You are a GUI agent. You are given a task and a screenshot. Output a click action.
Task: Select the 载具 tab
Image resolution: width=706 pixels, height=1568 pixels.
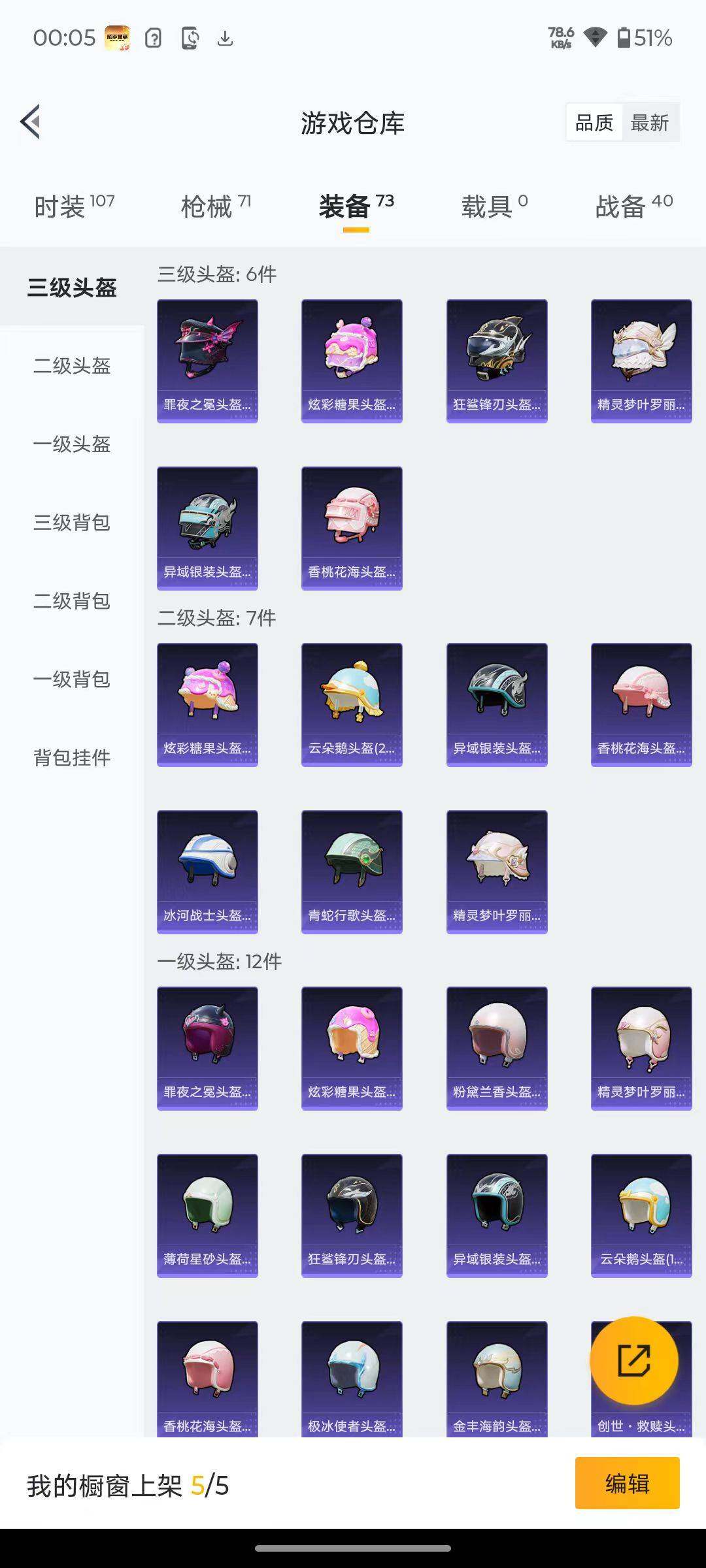488,204
